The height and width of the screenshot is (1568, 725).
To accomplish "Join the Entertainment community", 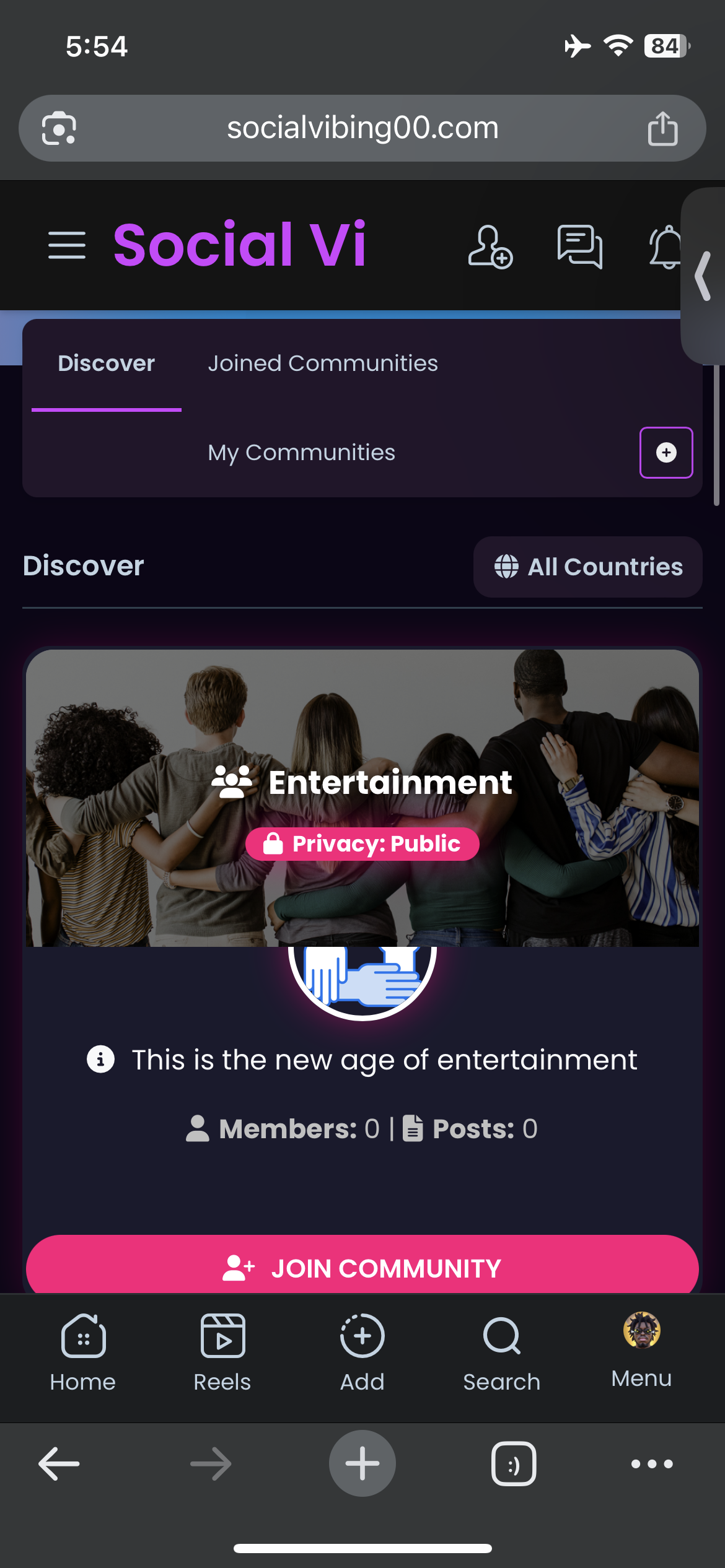I will (362, 1268).
